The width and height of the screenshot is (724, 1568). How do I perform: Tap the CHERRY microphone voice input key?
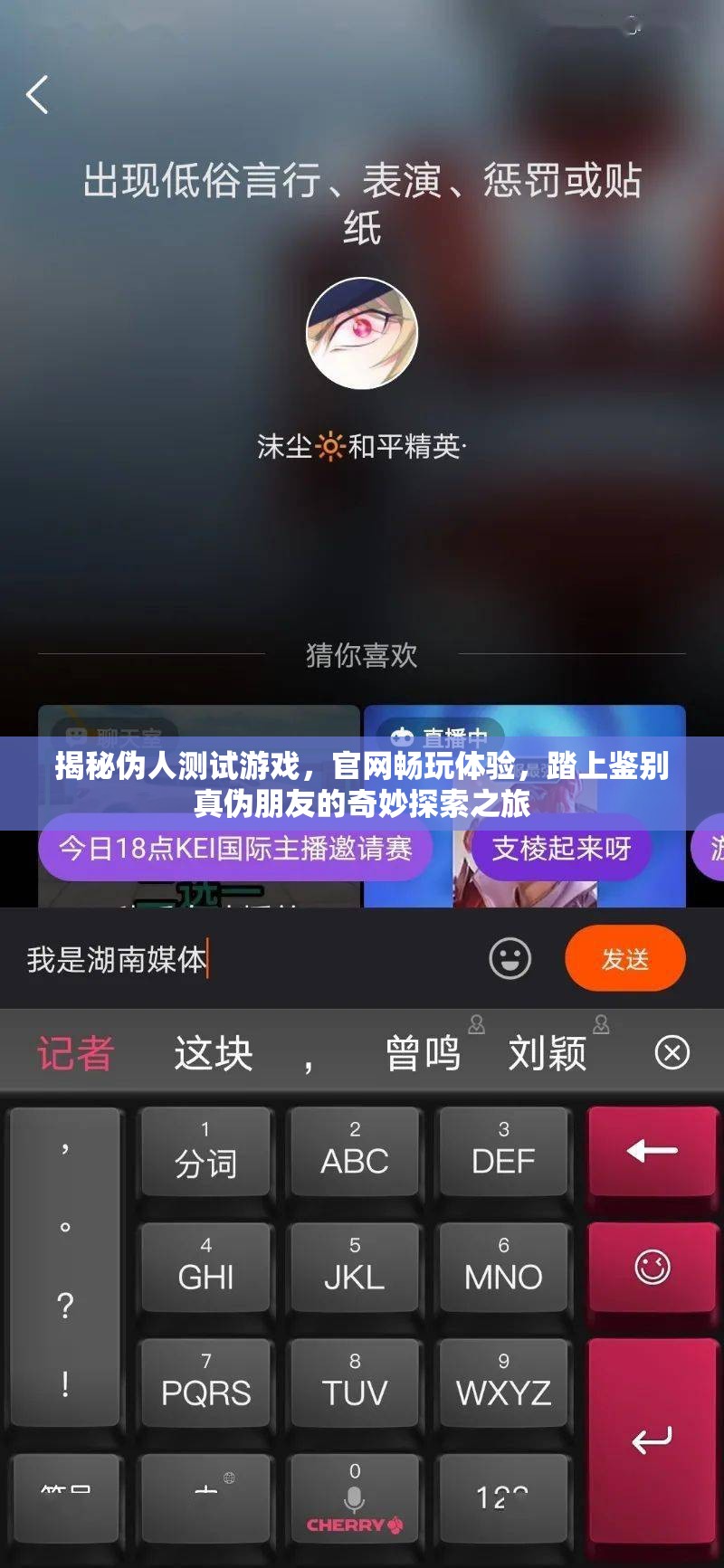(354, 1497)
